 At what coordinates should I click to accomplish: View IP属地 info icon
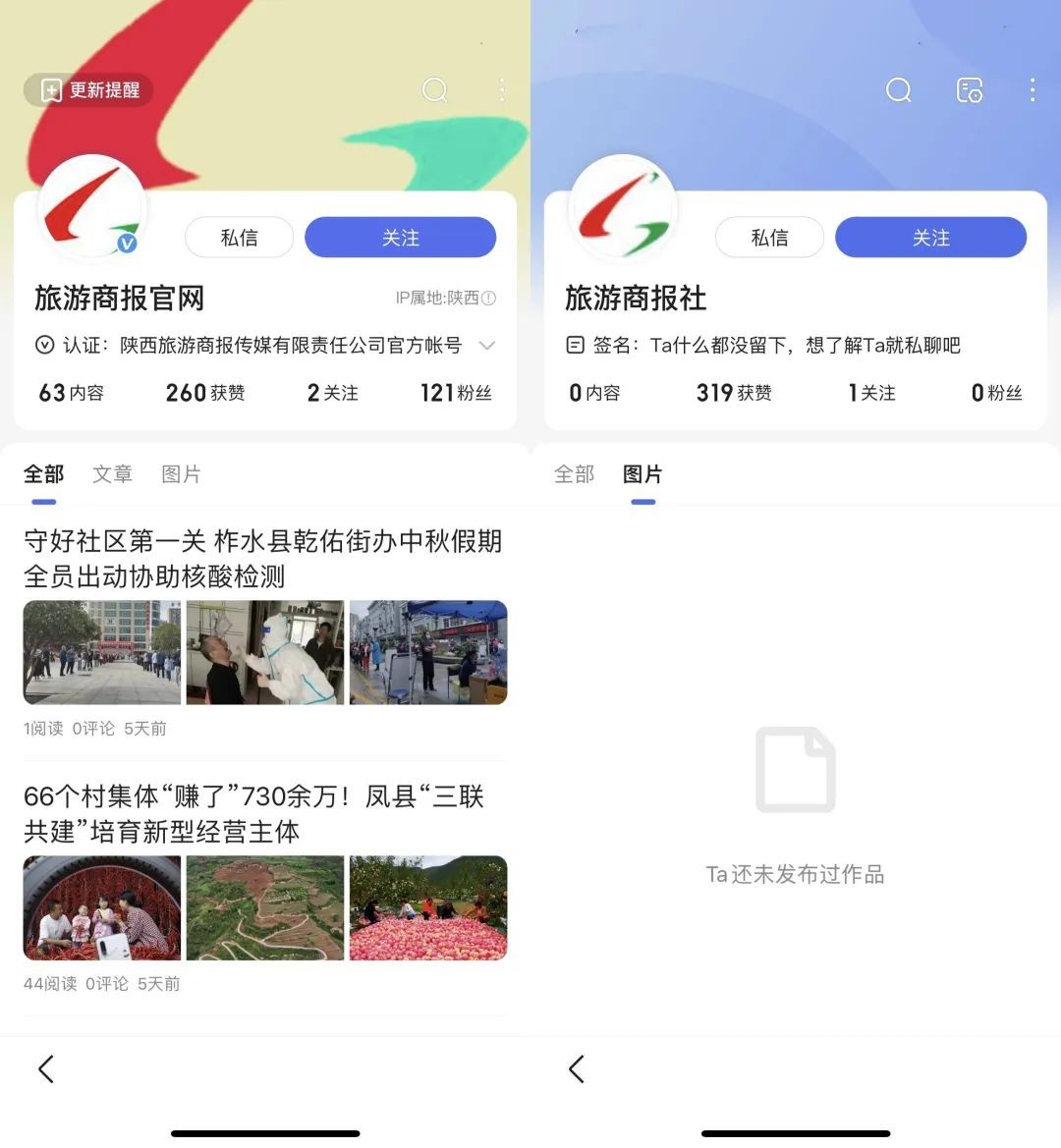click(x=489, y=298)
